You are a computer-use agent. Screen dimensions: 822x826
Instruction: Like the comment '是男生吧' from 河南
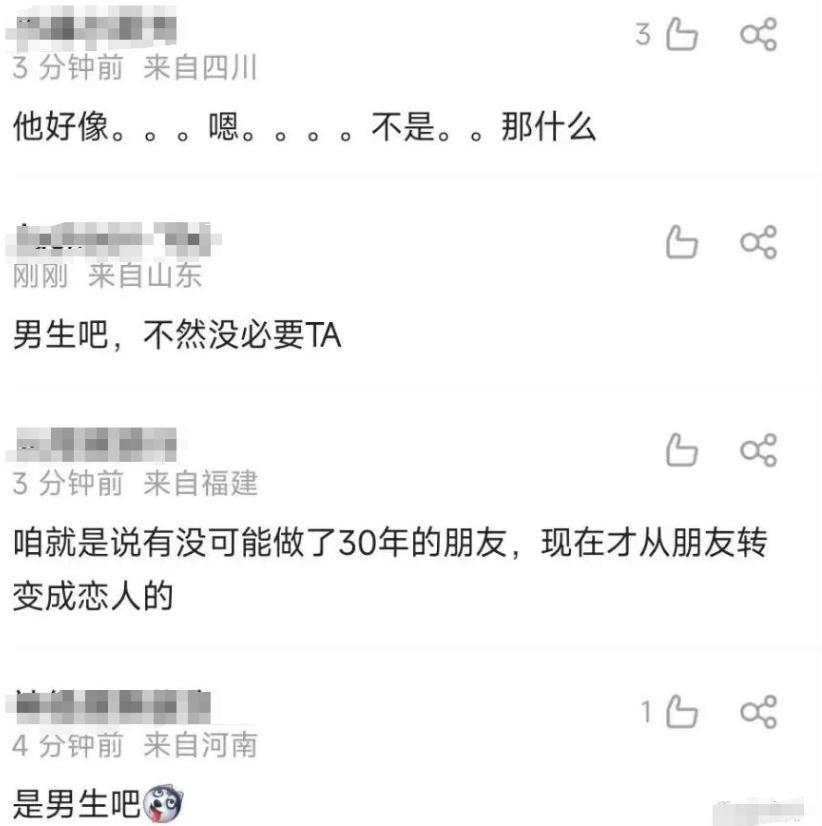pos(682,712)
